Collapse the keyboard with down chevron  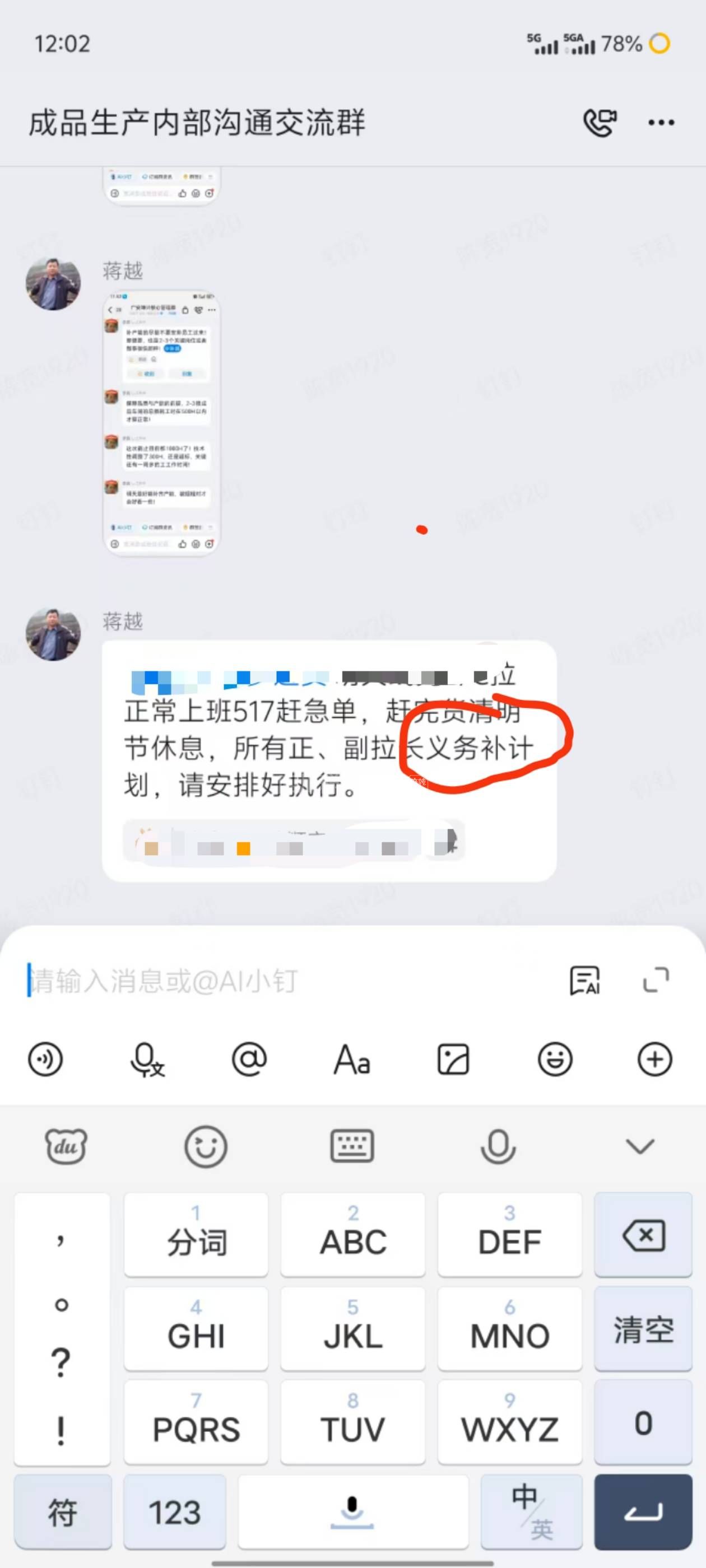tap(640, 1146)
